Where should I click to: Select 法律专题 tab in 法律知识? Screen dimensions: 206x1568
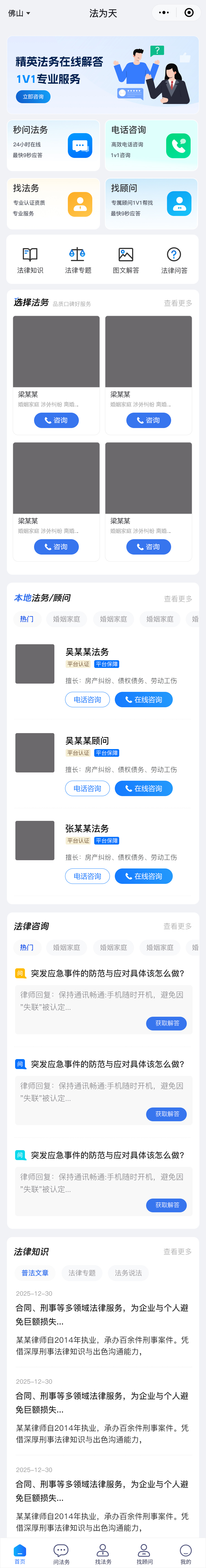pyautogui.click(x=82, y=1273)
